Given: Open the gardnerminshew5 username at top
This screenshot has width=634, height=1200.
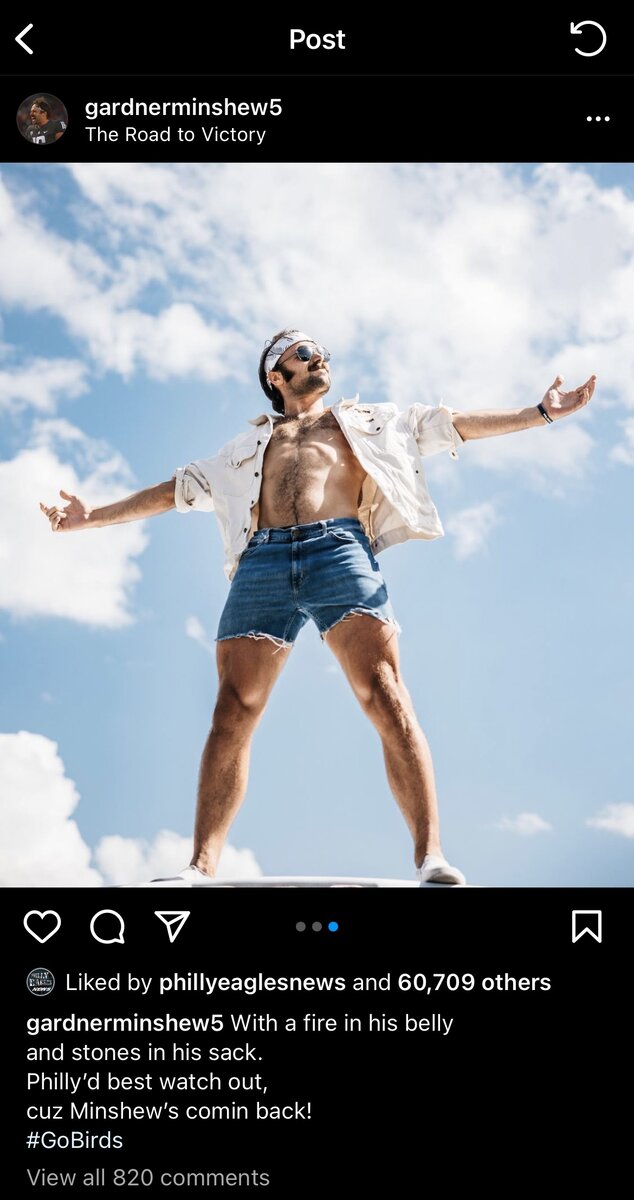Looking at the screenshot, I should pos(184,107).
